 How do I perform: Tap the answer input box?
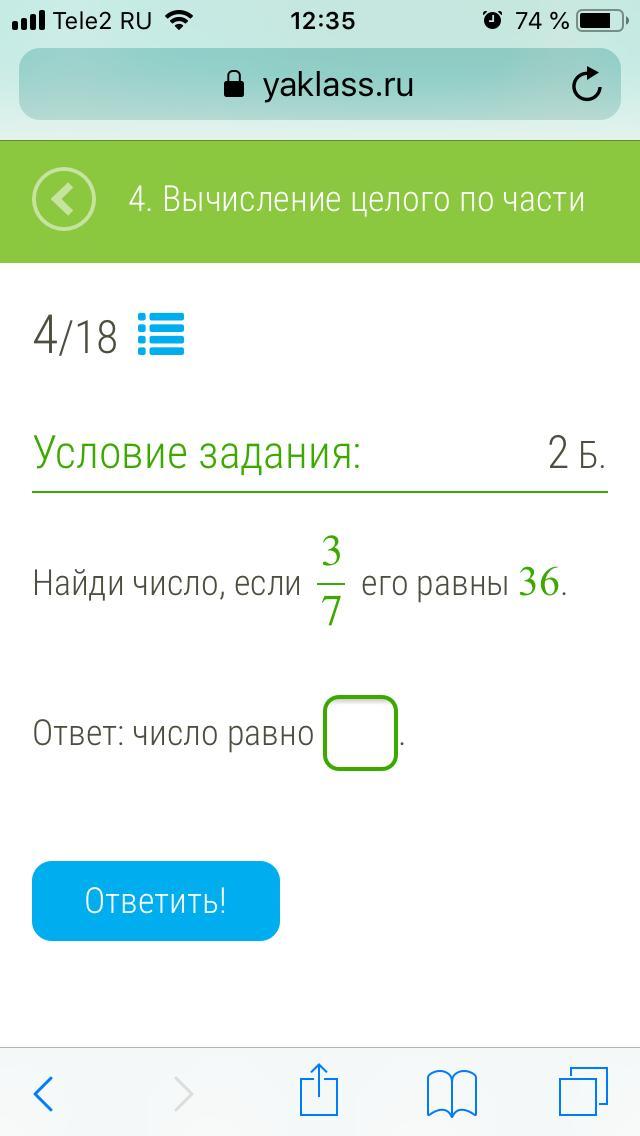[x=360, y=732]
